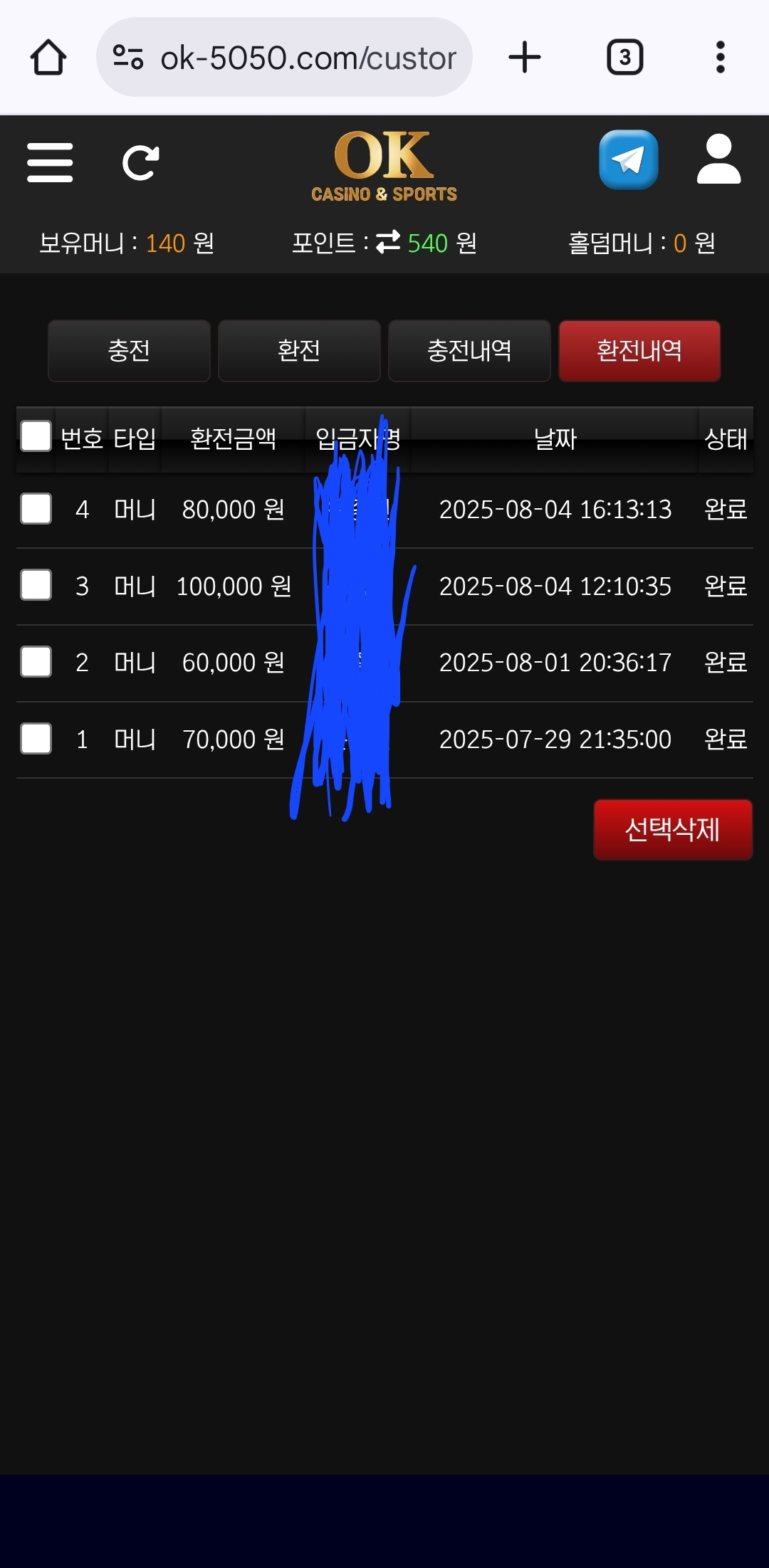This screenshot has height=1568, width=769.
Task: Select the 100,000 원 withdrawal row checkbox
Action: pyautogui.click(x=36, y=585)
